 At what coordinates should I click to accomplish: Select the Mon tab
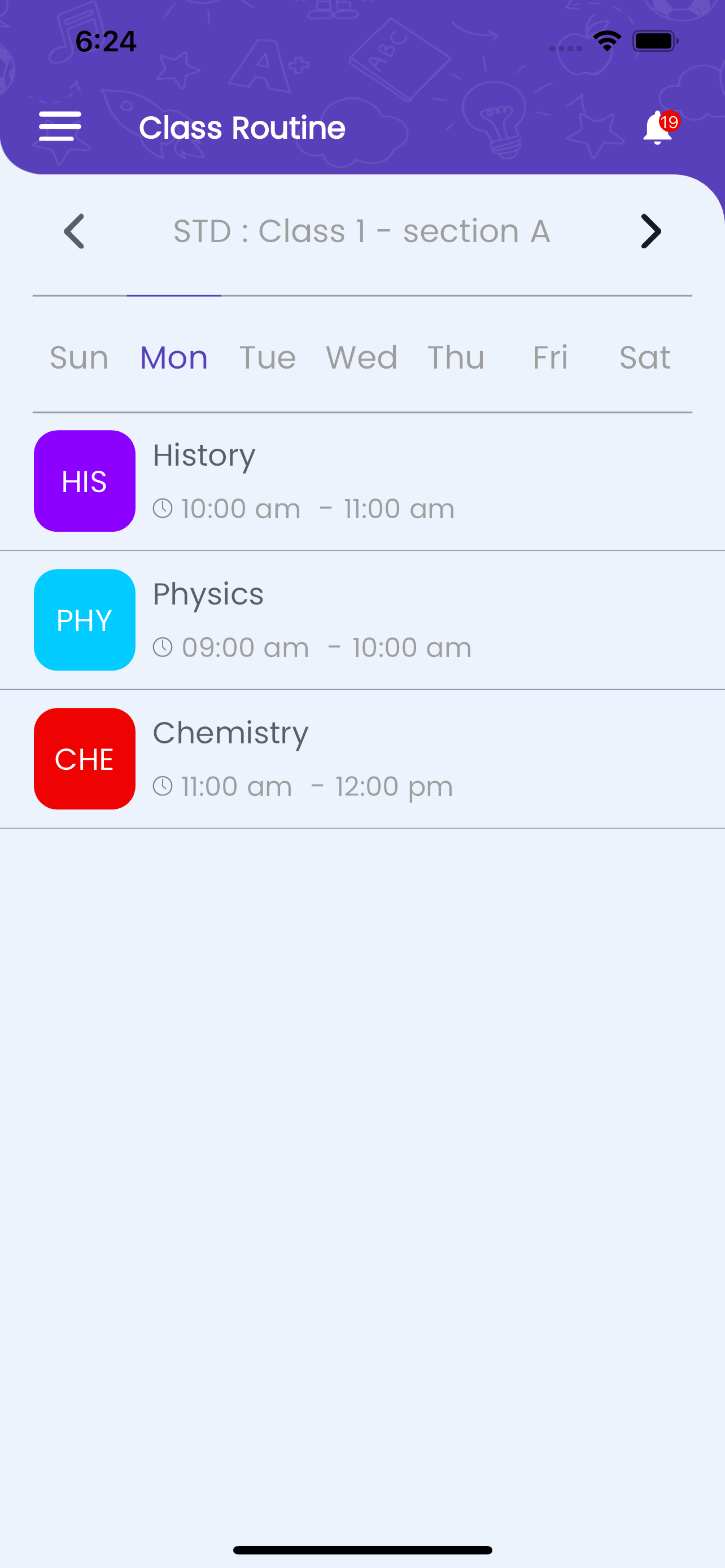tap(173, 357)
